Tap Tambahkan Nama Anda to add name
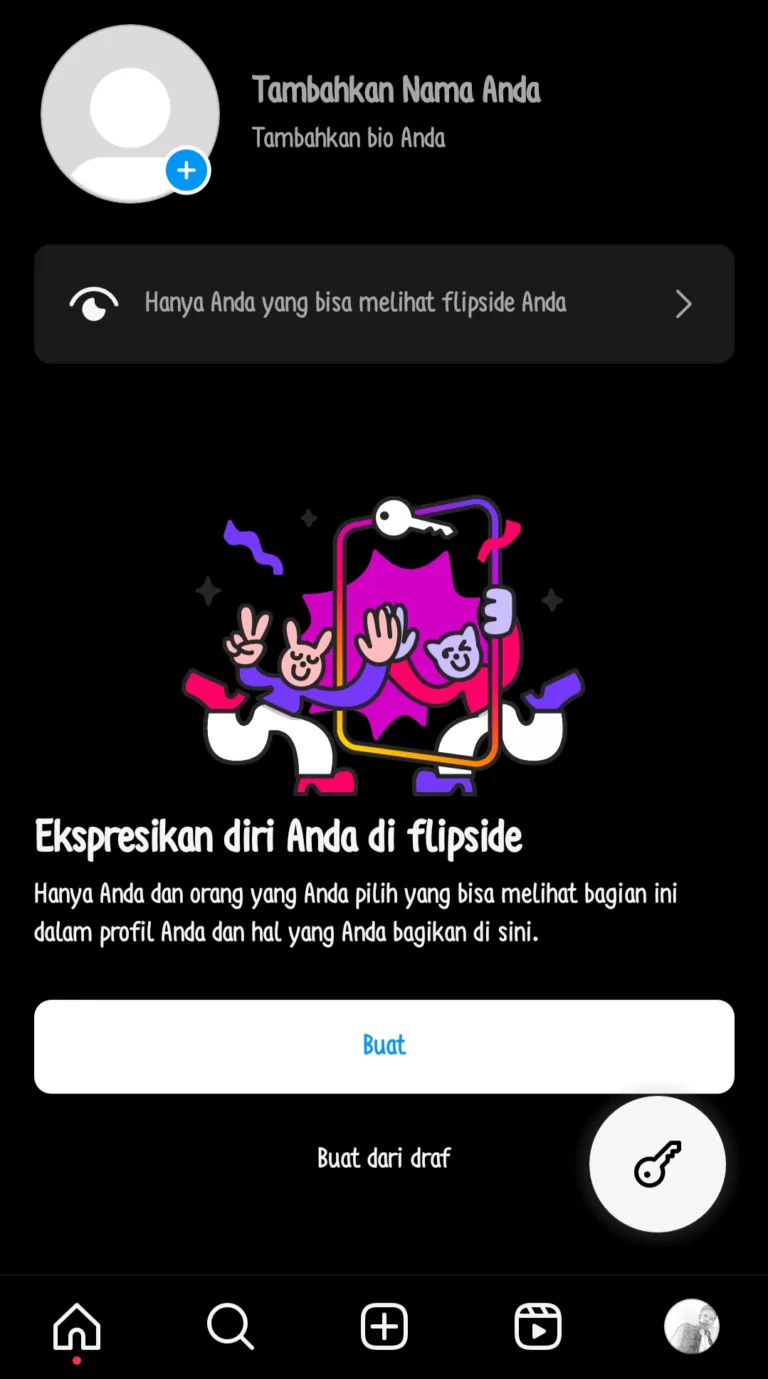Viewport: 768px width, 1379px height. (396, 91)
